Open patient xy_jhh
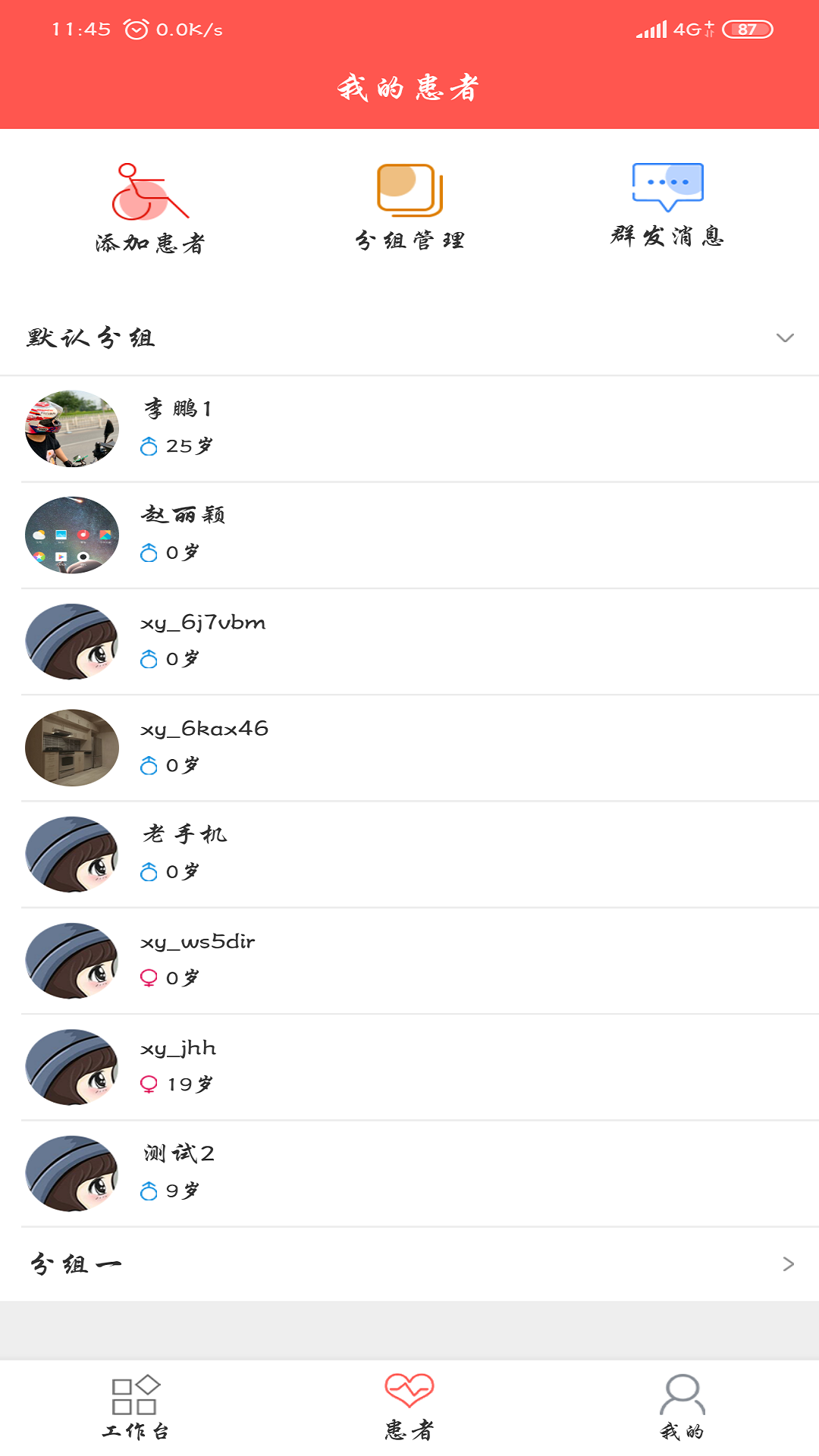 pos(409,1067)
